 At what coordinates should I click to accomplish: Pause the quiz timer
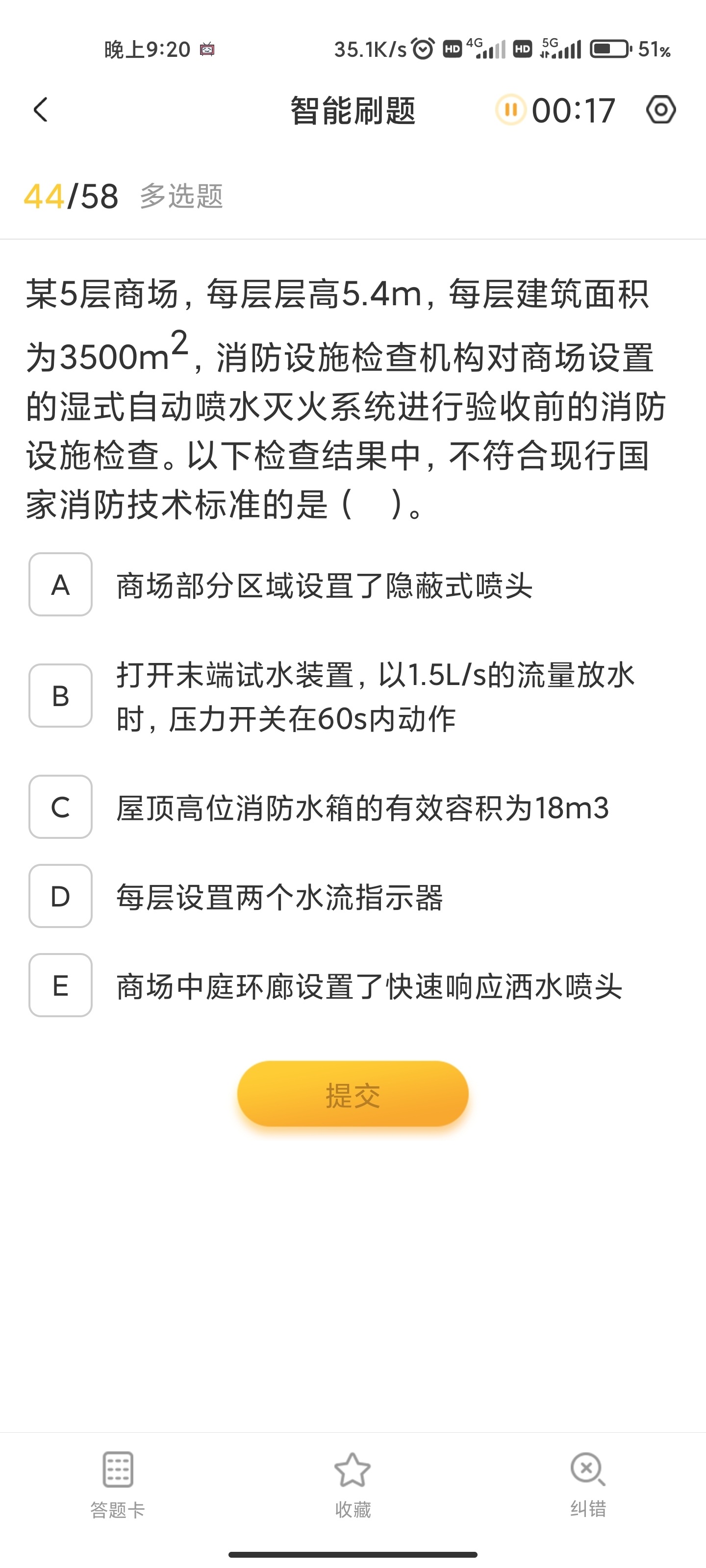pos(510,110)
